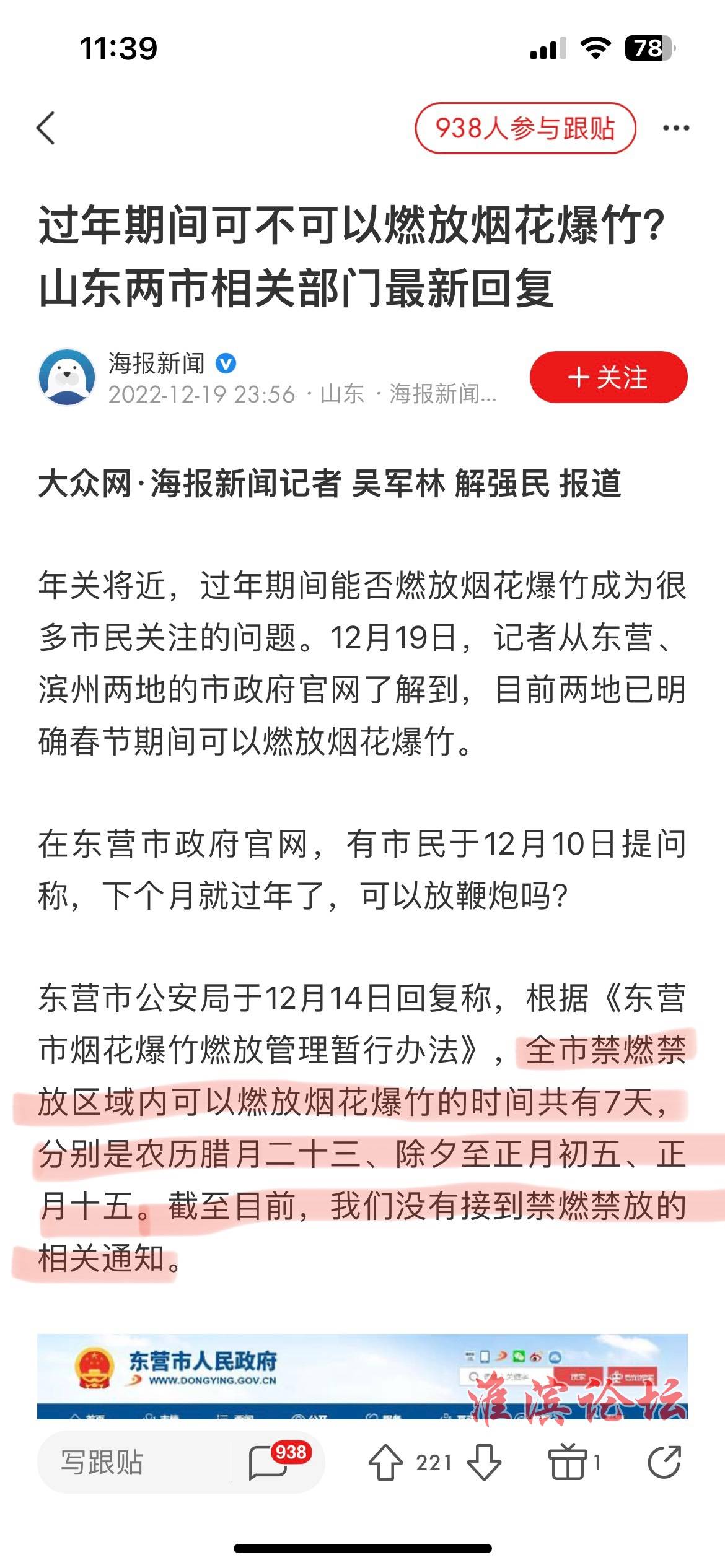Open the 东营市人民政府 website screenshot image
Viewport: 725px width, 1568px height.
point(362,1377)
